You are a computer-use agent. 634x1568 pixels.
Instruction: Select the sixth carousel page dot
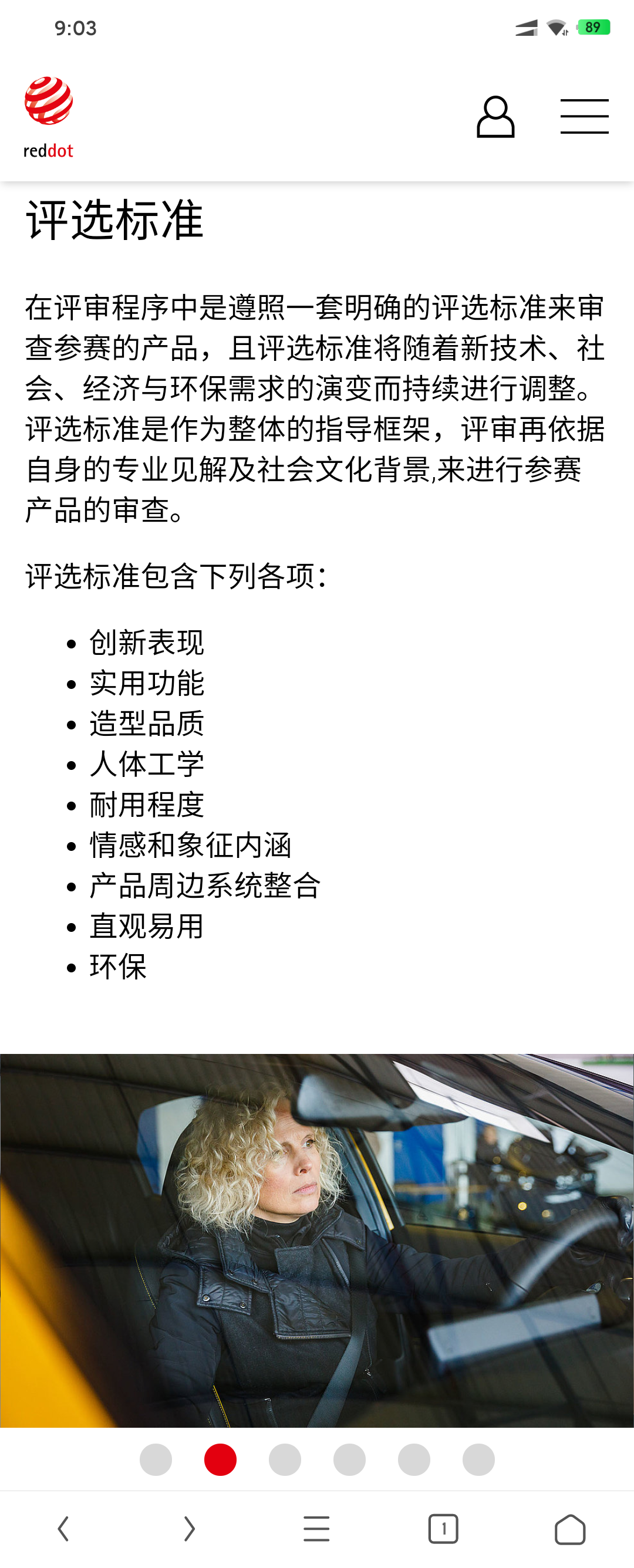478,1459
